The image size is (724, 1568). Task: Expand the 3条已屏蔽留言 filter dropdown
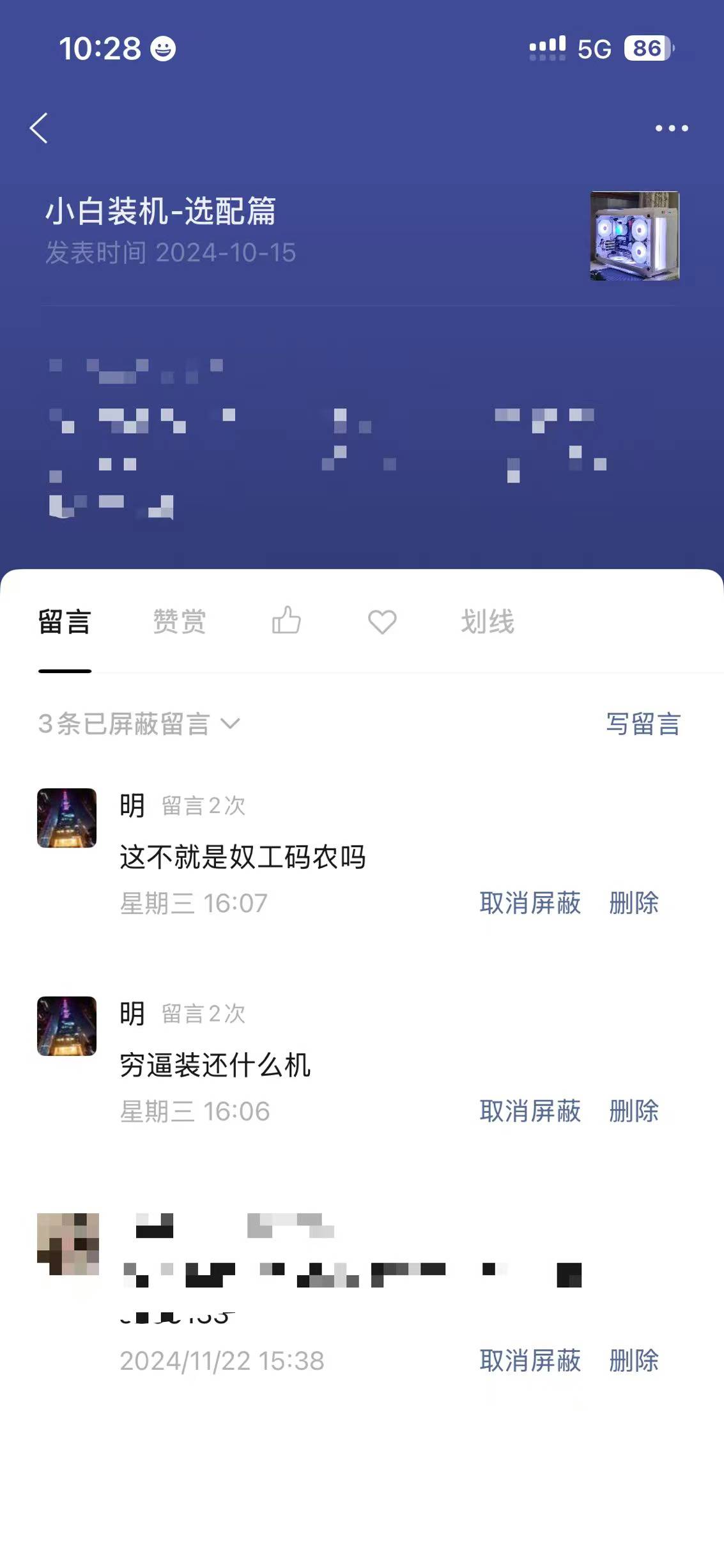pos(139,724)
